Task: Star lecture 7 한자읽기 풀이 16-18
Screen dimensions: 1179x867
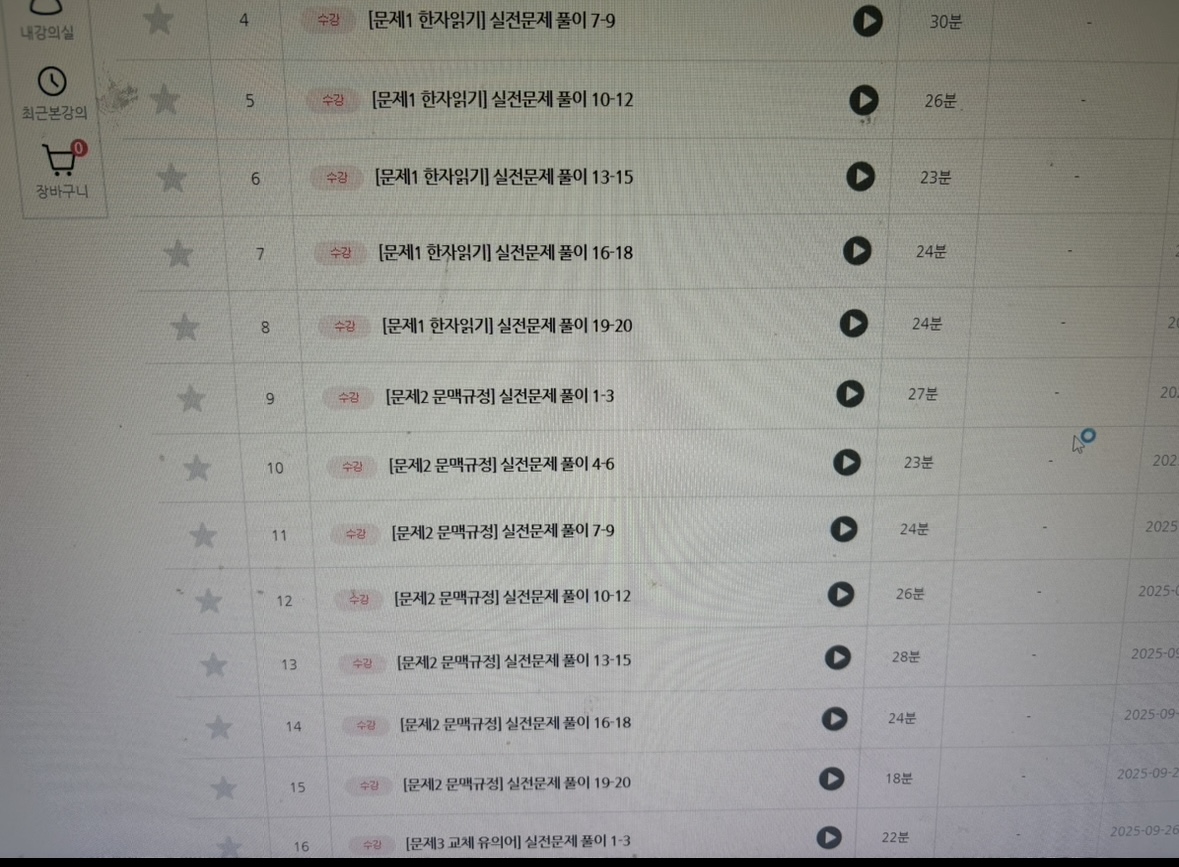Action: pyautogui.click(x=178, y=253)
